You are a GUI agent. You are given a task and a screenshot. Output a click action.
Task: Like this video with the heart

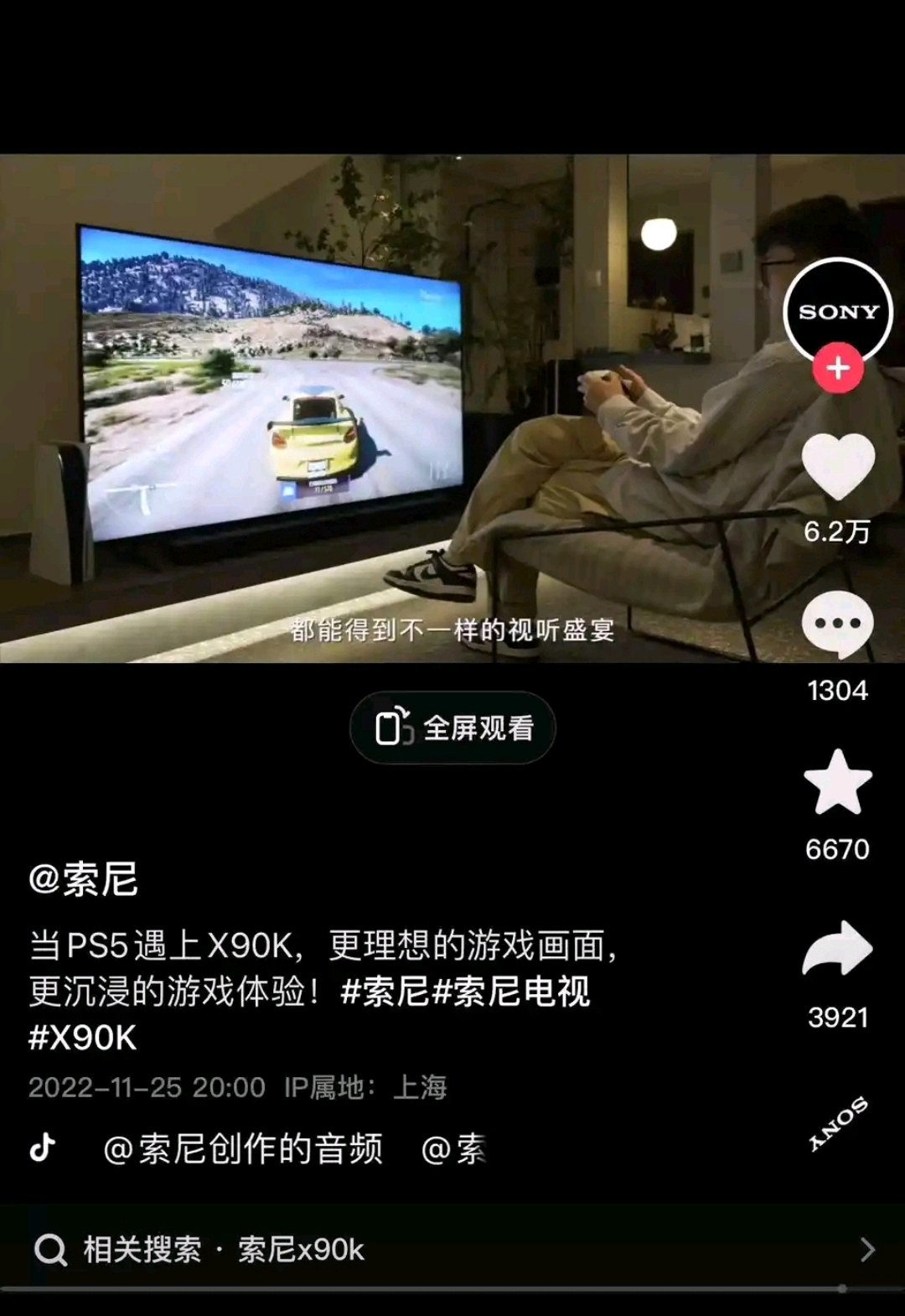838,467
